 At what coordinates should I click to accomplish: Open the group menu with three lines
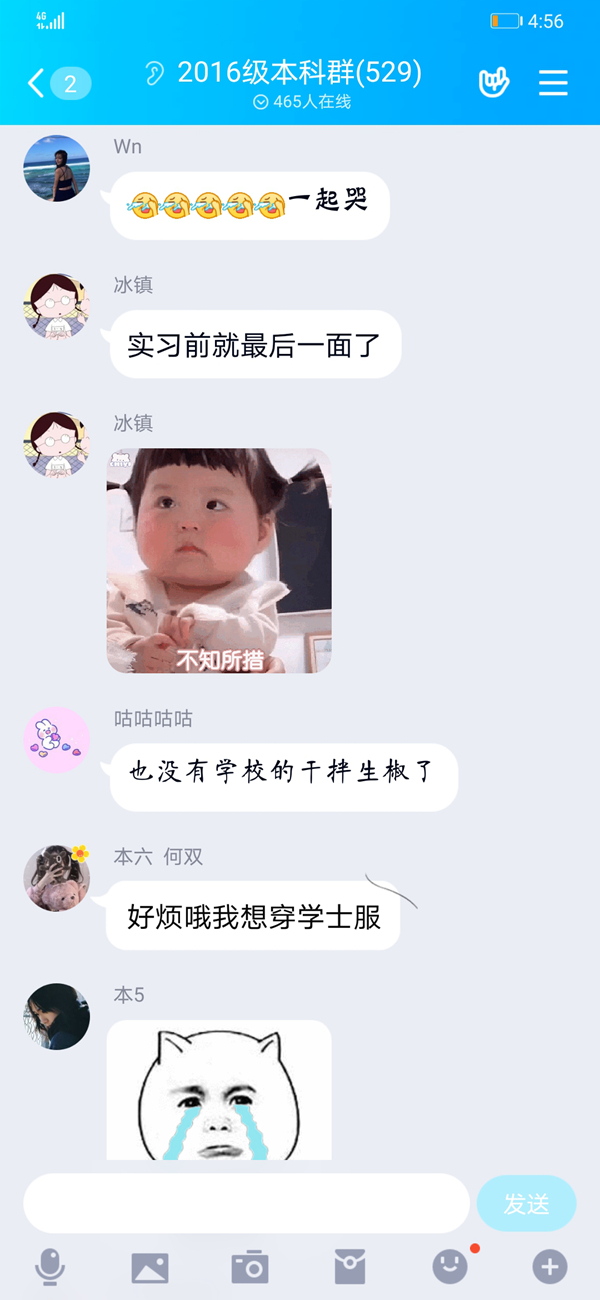553,83
